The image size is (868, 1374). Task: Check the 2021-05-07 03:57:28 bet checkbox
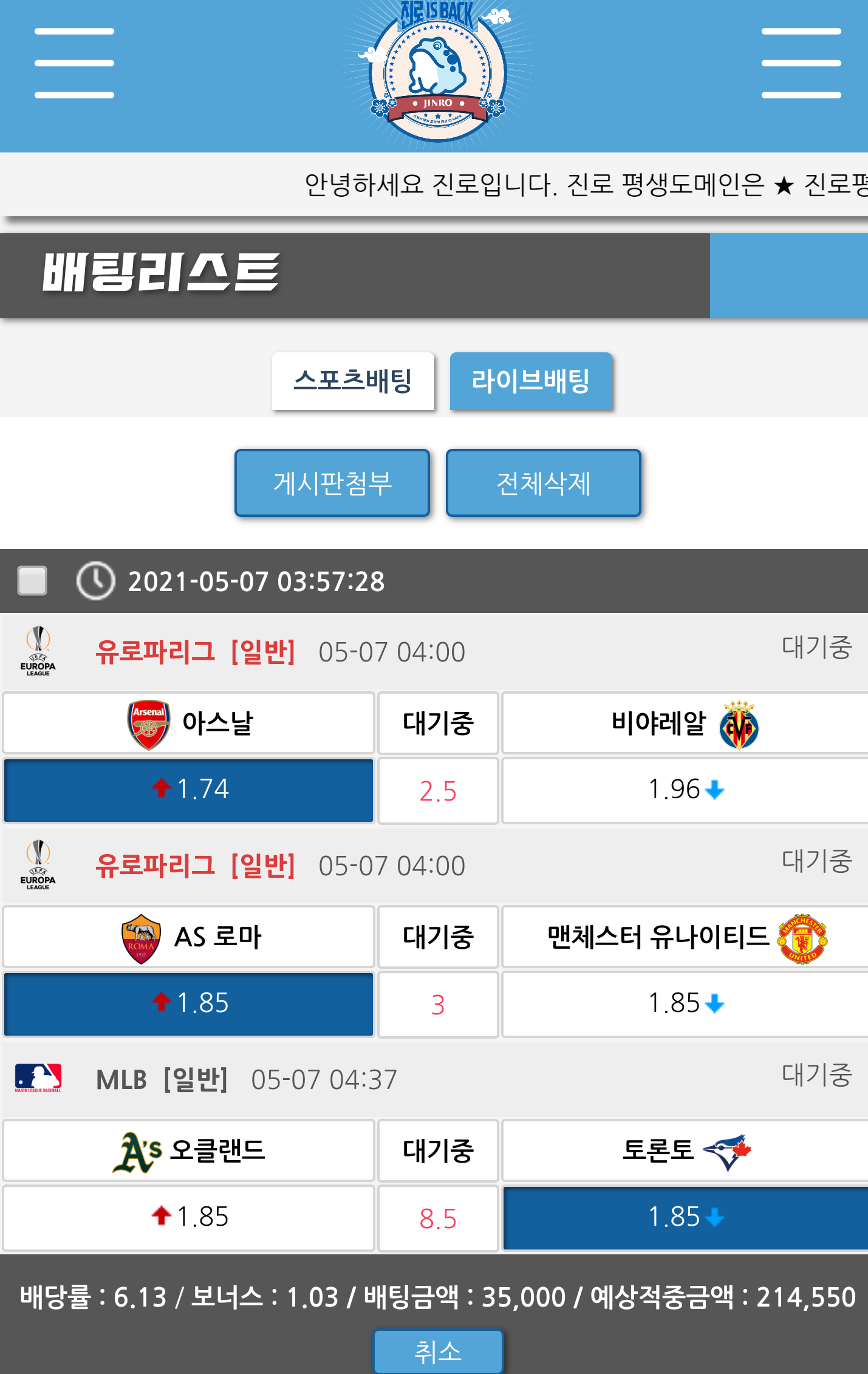[x=33, y=581]
